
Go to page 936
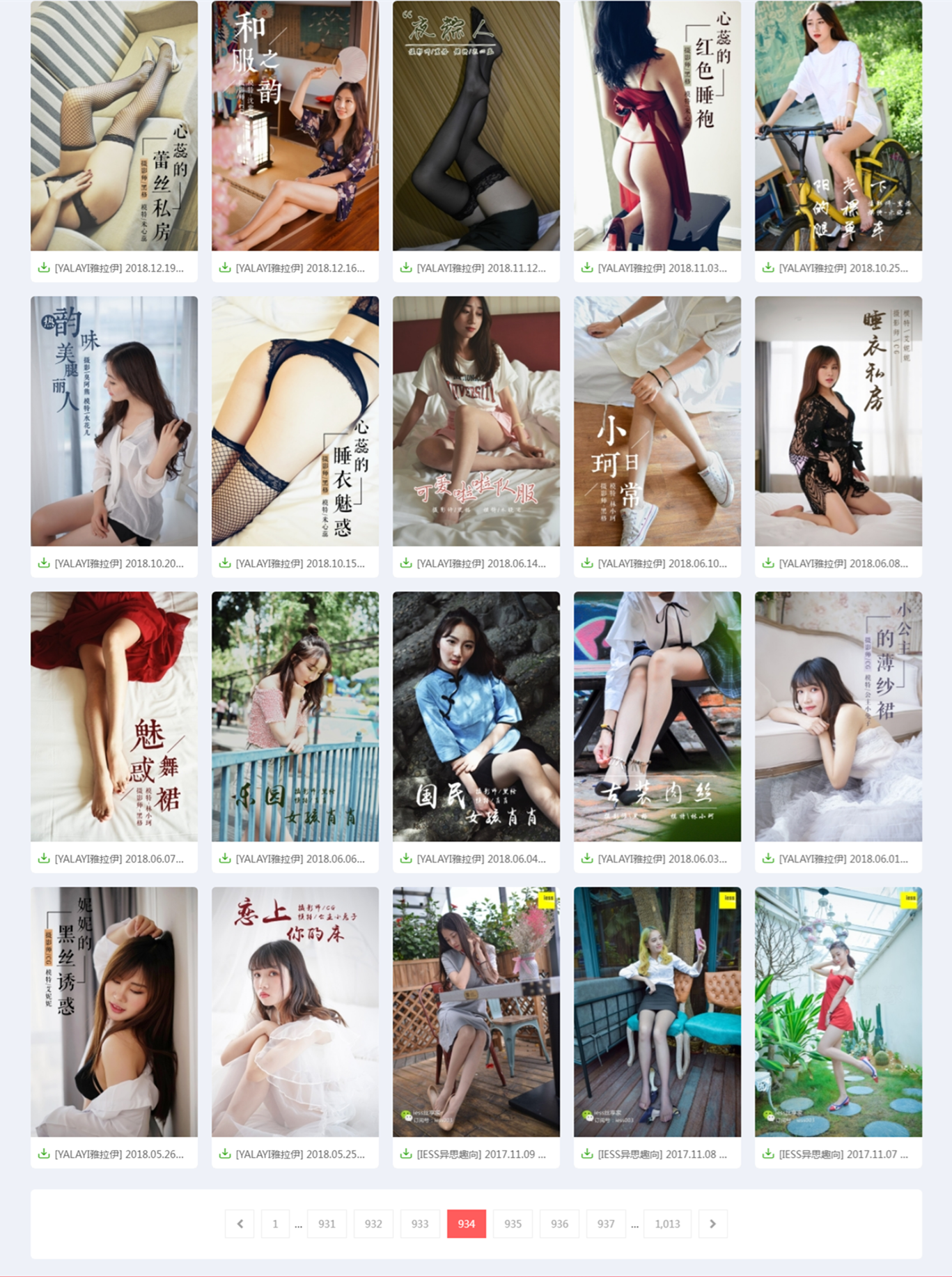click(559, 1223)
